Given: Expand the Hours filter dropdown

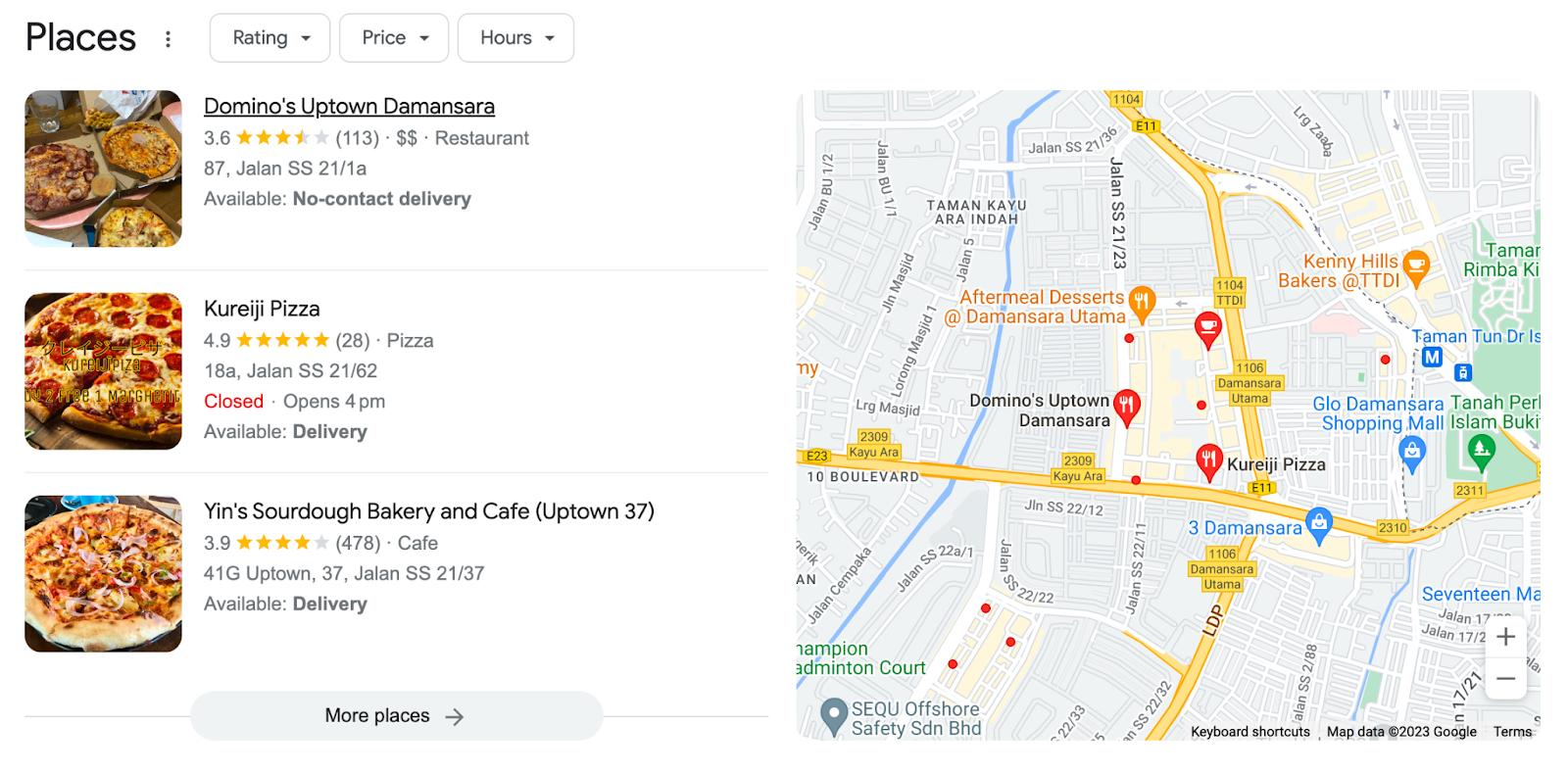Looking at the screenshot, I should coord(515,38).
